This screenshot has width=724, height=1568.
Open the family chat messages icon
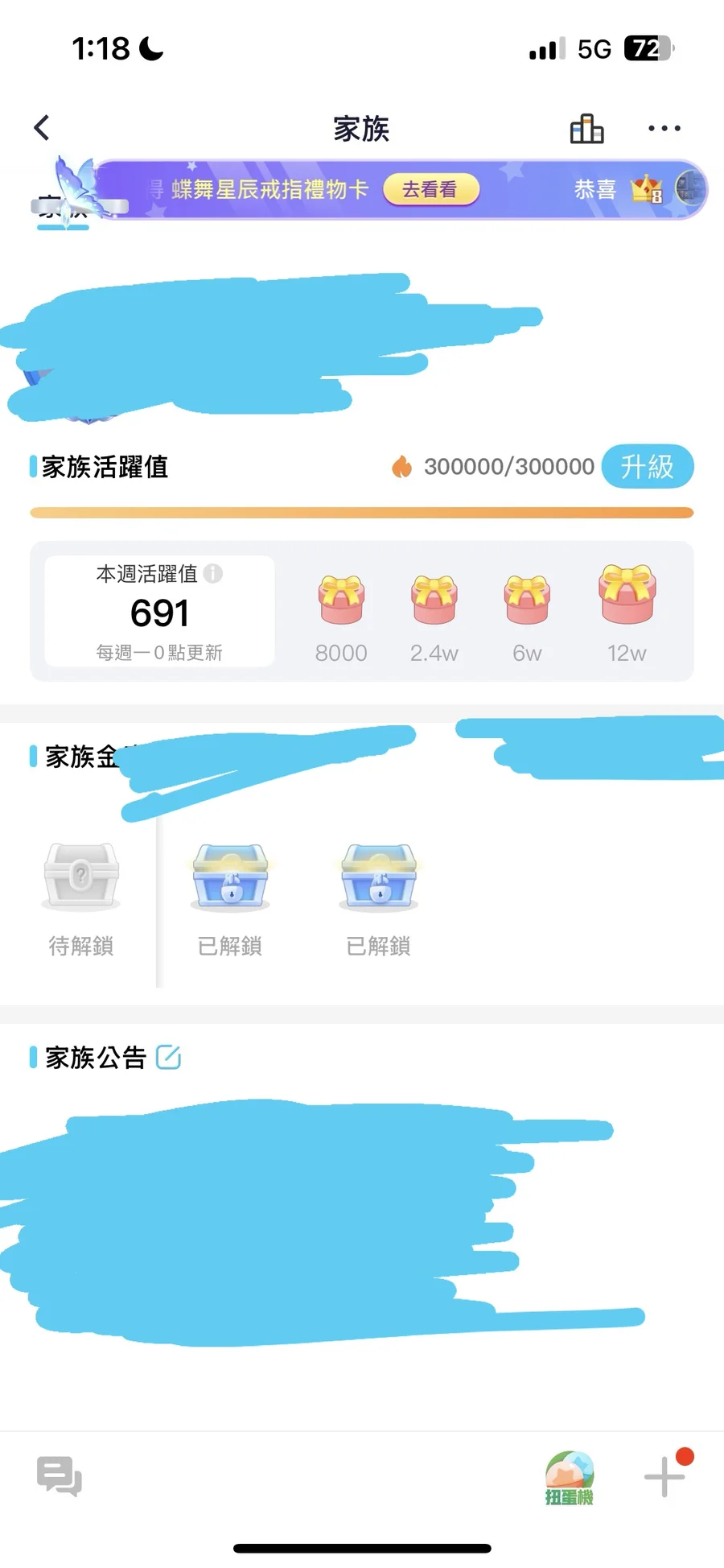pyautogui.click(x=60, y=1476)
